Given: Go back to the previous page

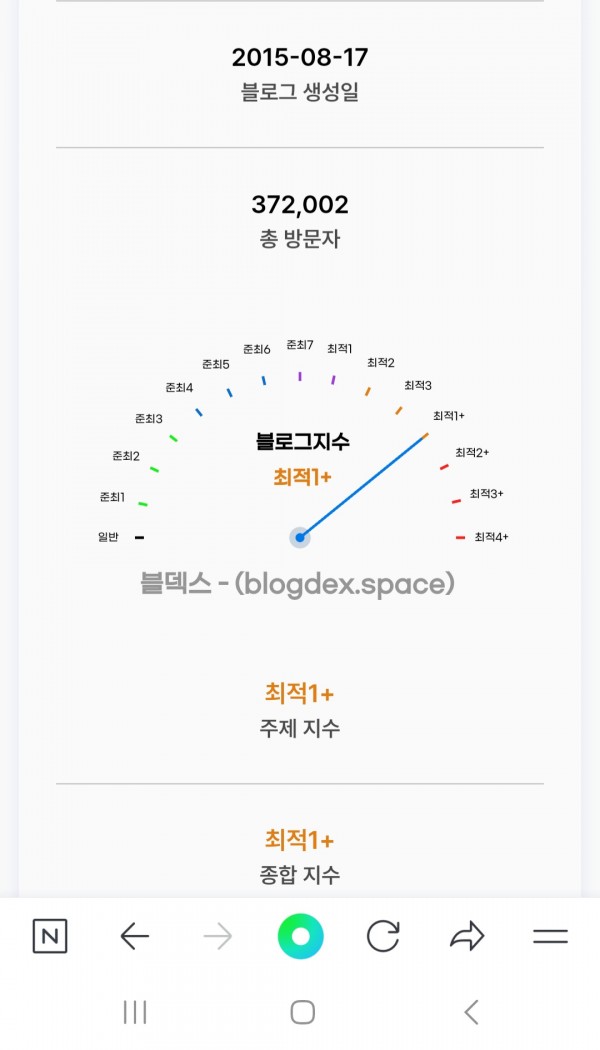Looking at the screenshot, I should pyautogui.click(x=134, y=936).
